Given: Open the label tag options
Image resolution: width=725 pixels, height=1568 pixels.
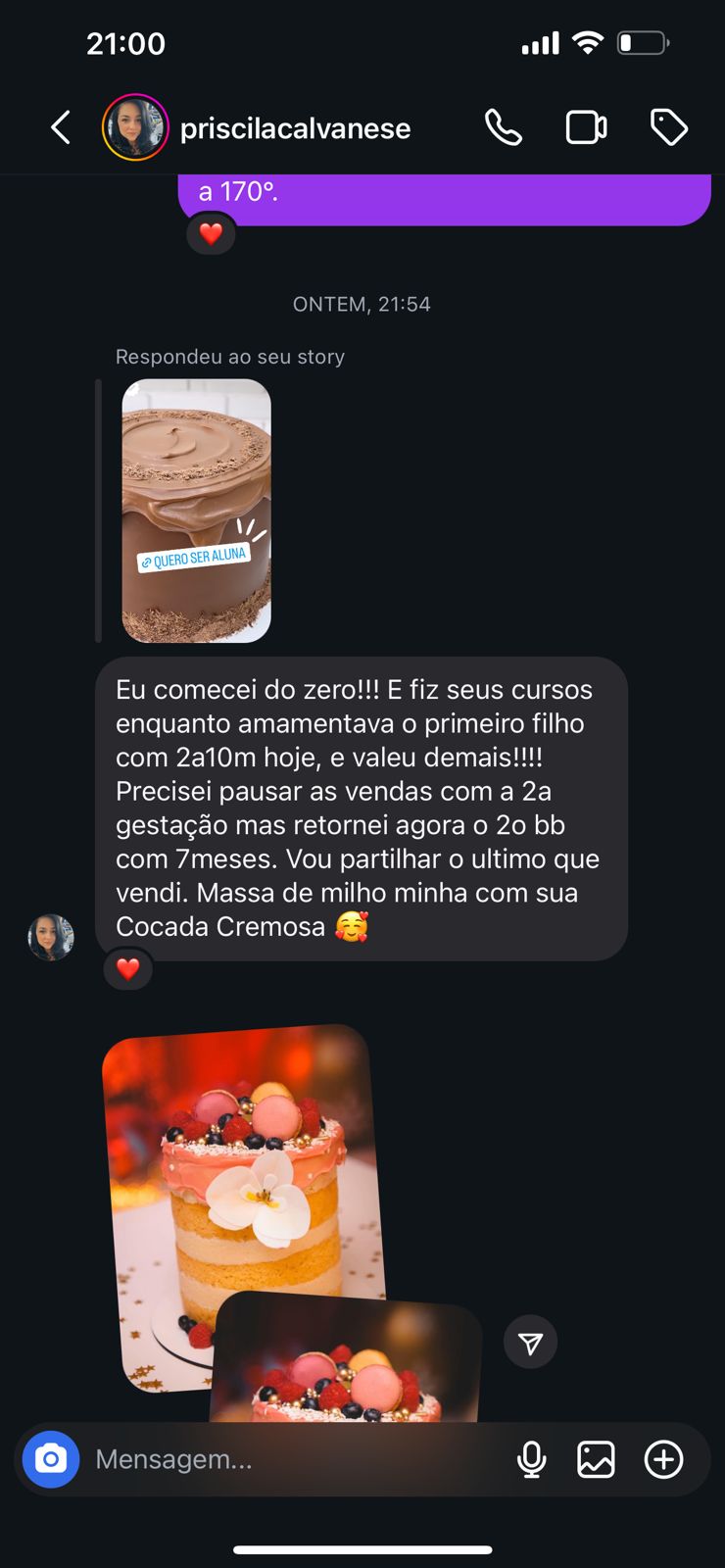Looking at the screenshot, I should [669, 127].
